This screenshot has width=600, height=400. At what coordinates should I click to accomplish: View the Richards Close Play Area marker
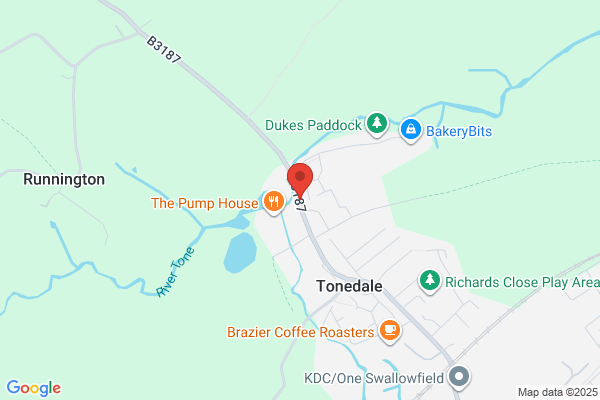point(430,281)
